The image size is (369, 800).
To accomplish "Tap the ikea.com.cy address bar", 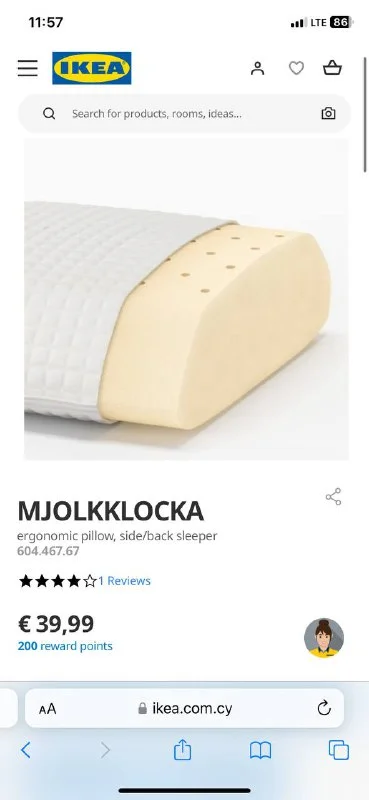I will pyautogui.click(x=185, y=708).
